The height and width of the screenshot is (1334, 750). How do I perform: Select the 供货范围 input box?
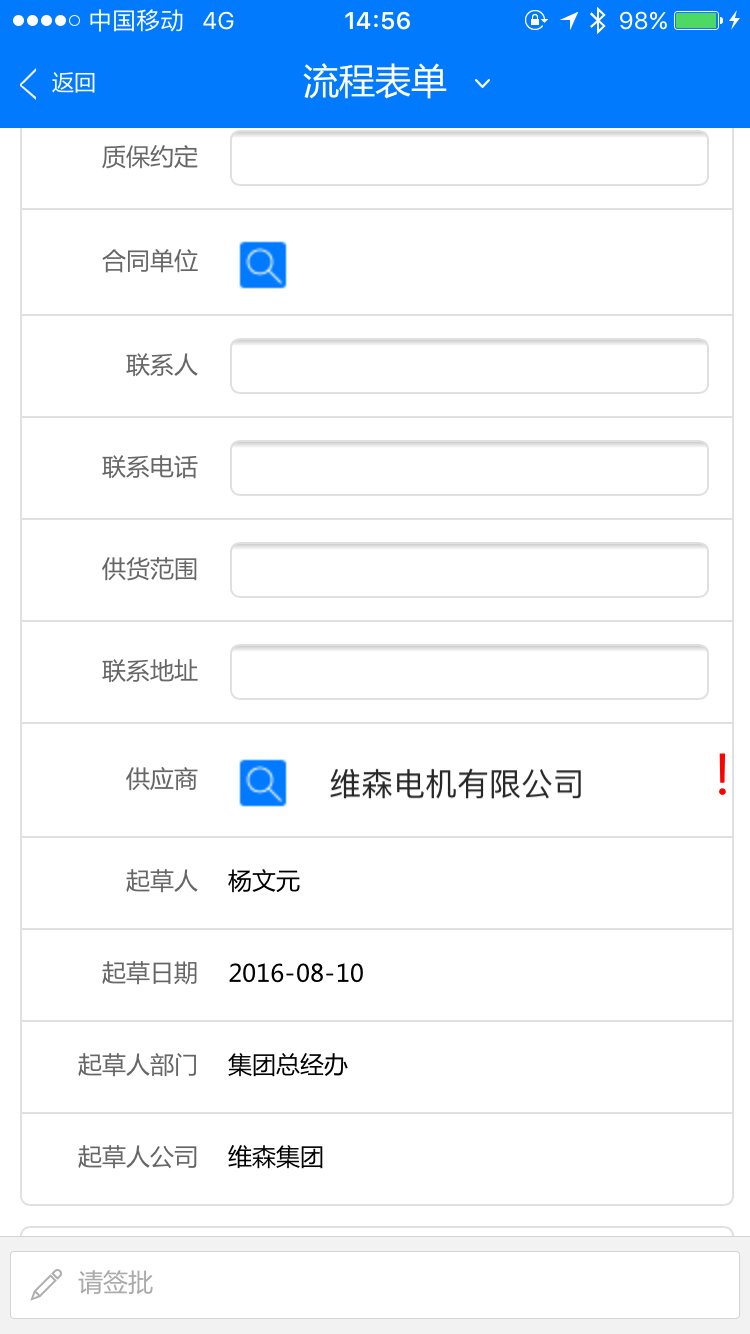[x=469, y=570]
